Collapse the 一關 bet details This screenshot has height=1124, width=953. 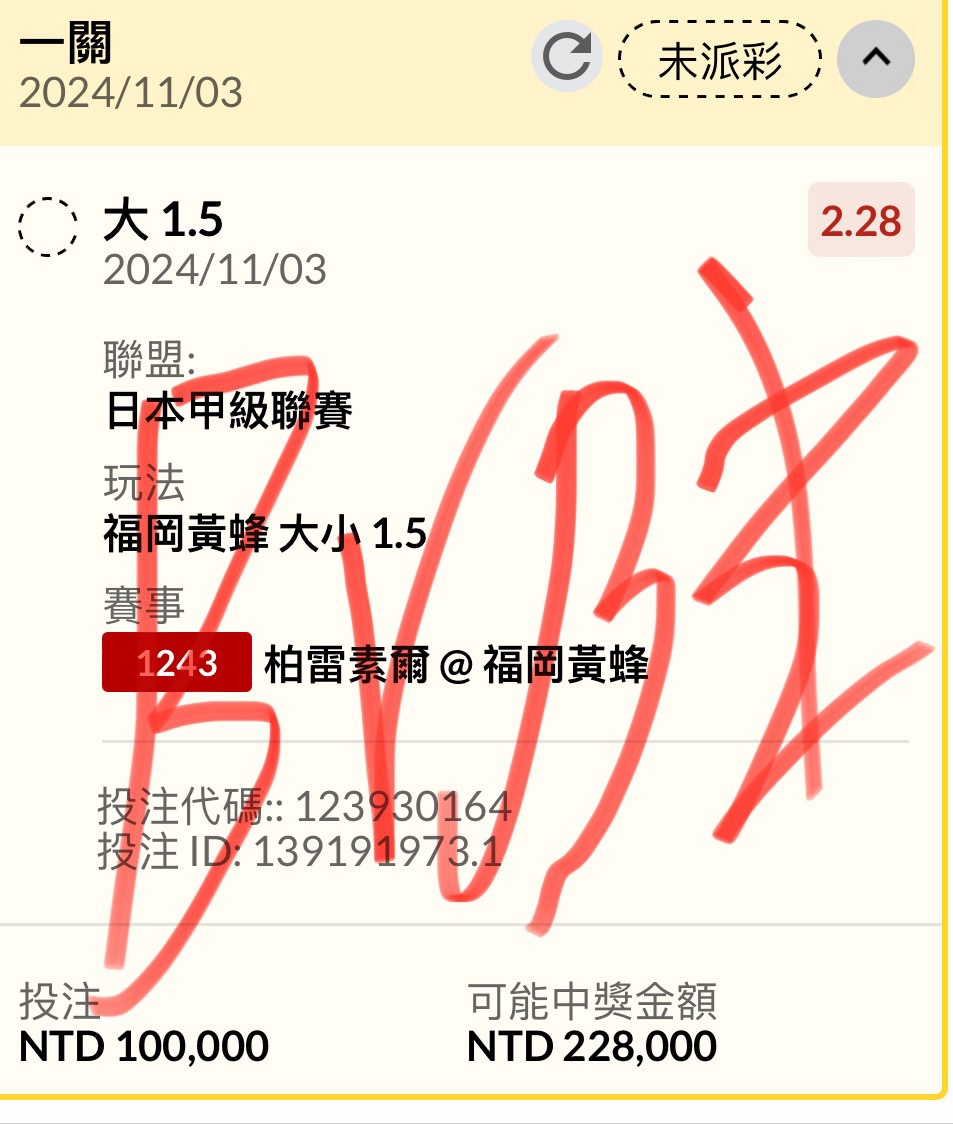point(876,58)
